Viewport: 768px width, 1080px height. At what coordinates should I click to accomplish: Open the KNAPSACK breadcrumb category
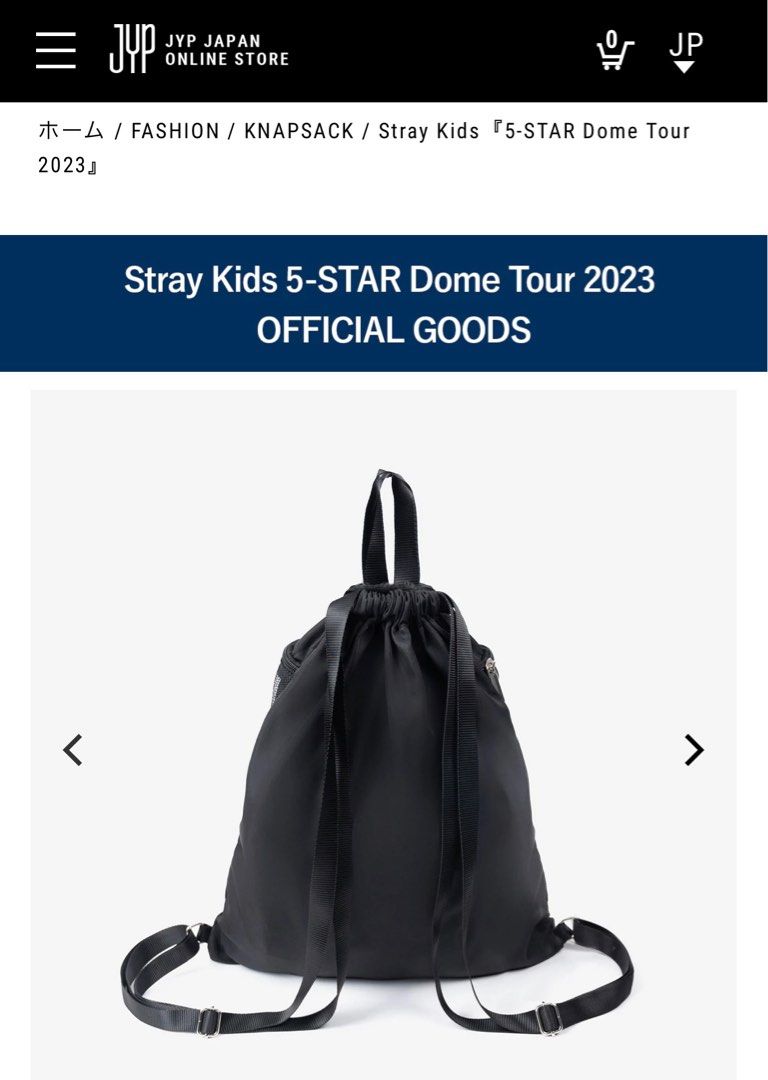299,131
